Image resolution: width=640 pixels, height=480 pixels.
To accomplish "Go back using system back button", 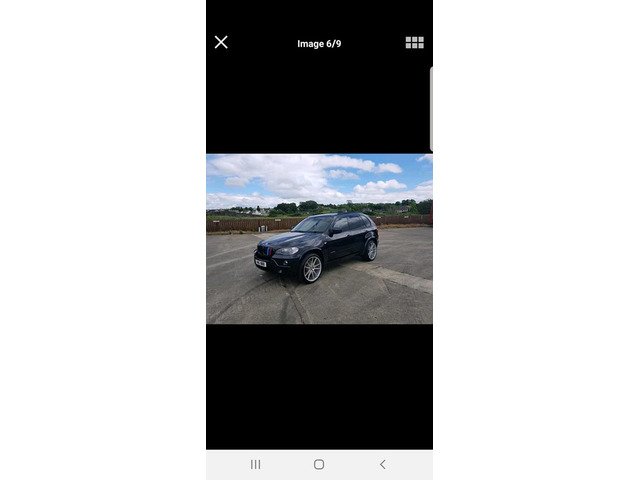I will [382, 464].
